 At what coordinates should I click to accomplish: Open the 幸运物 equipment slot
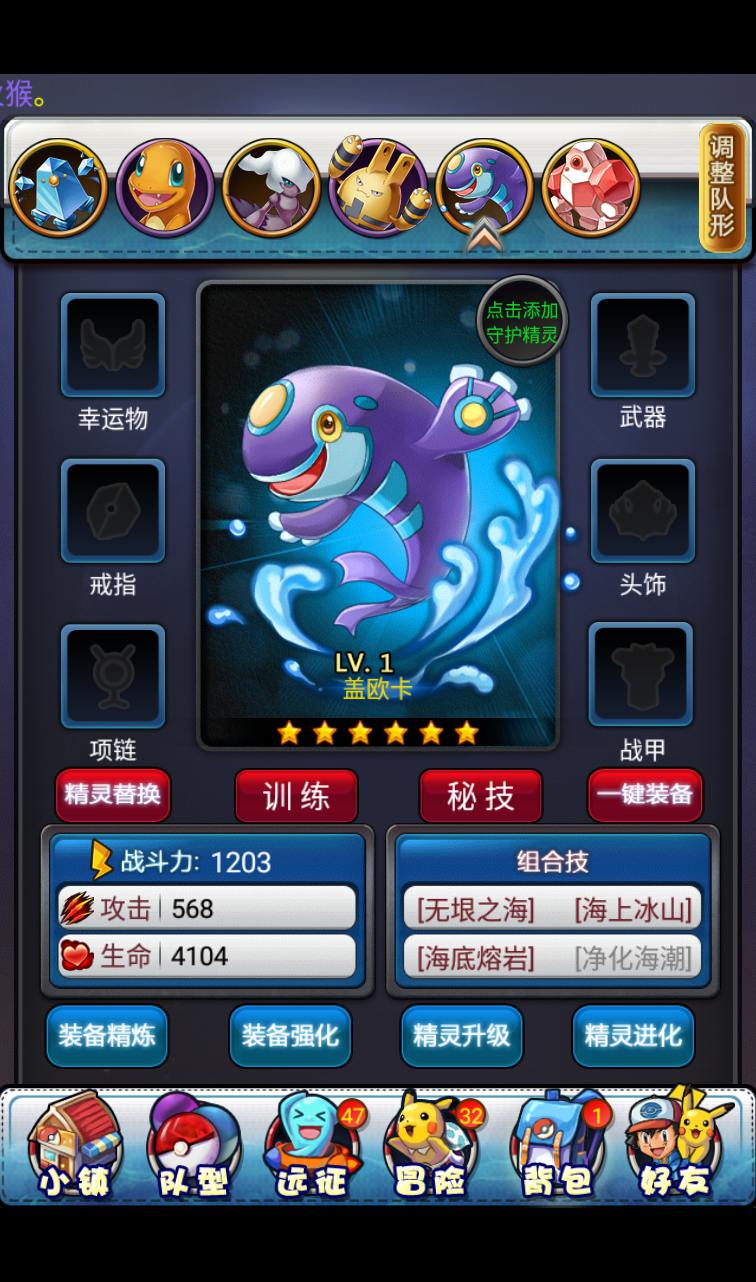[113, 345]
